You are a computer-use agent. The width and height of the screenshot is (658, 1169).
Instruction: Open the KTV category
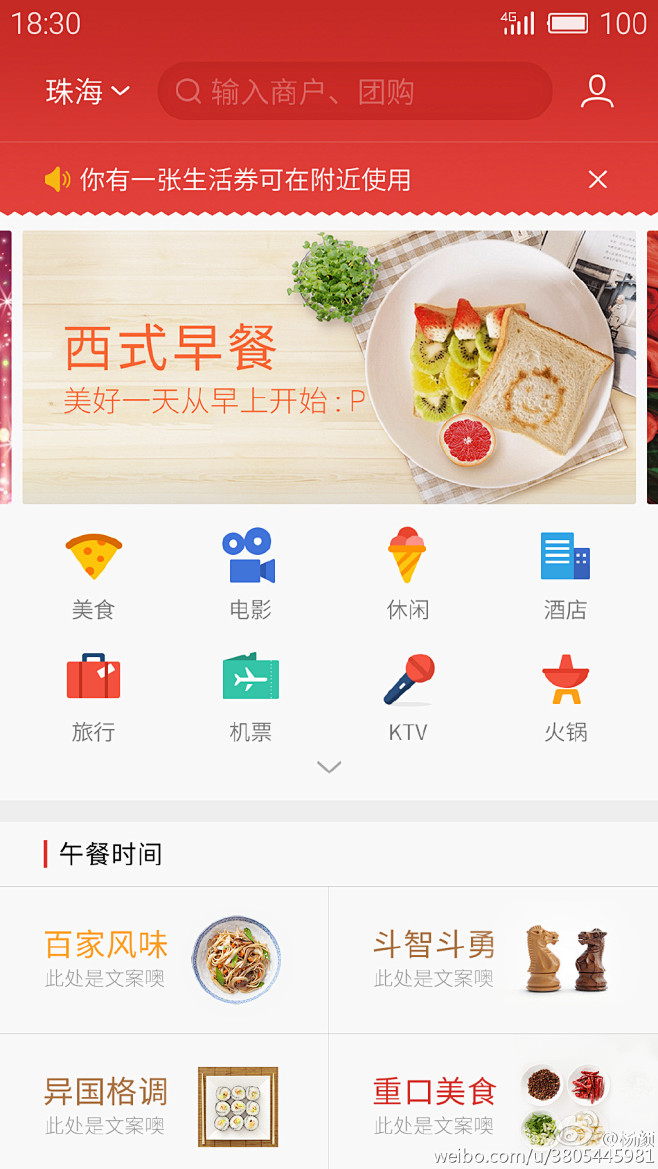pyautogui.click(x=408, y=698)
